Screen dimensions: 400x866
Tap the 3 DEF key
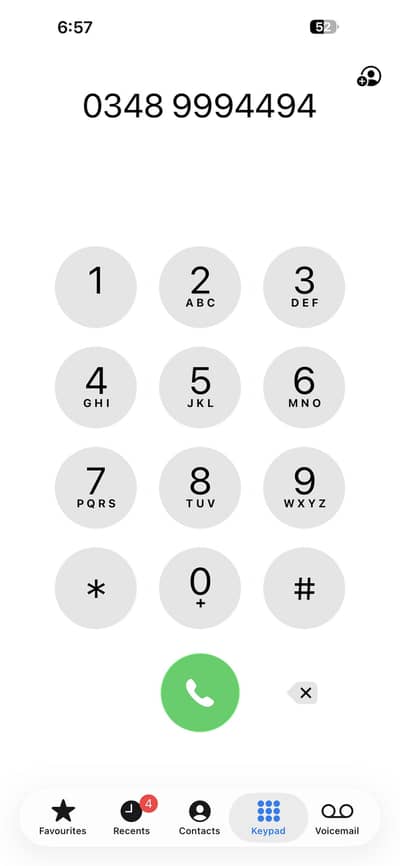point(304,287)
